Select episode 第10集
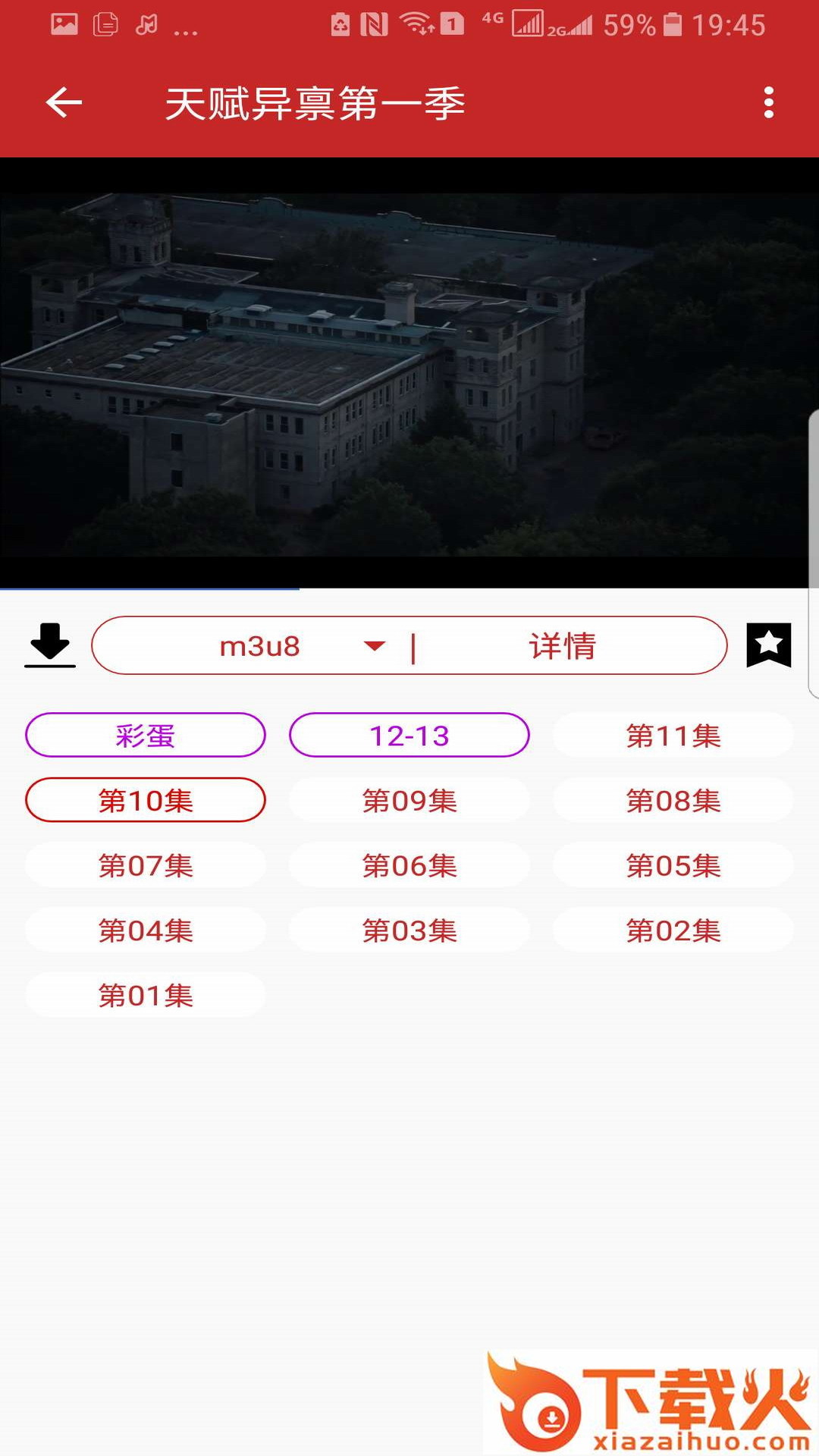Image resolution: width=819 pixels, height=1456 pixels. click(146, 800)
